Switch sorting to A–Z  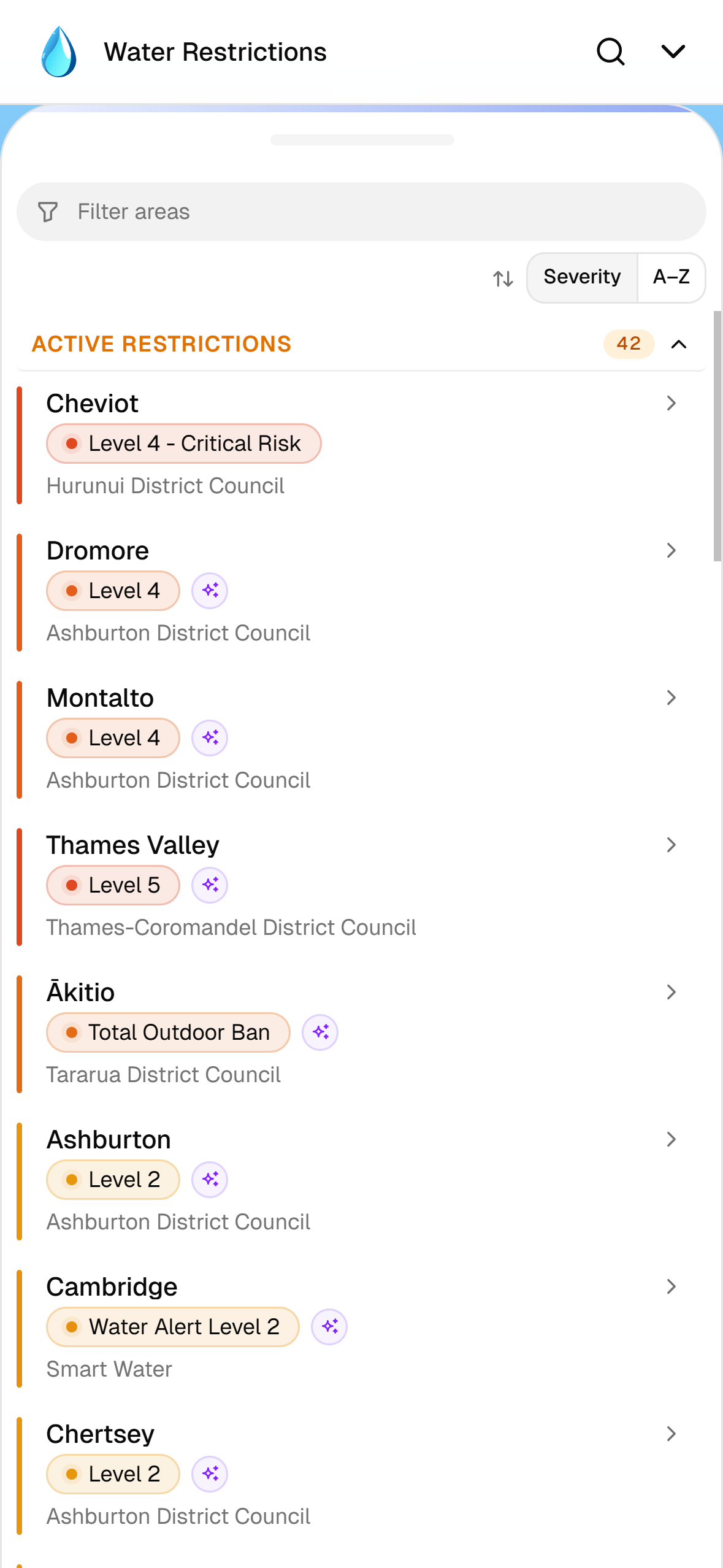pyautogui.click(x=671, y=277)
